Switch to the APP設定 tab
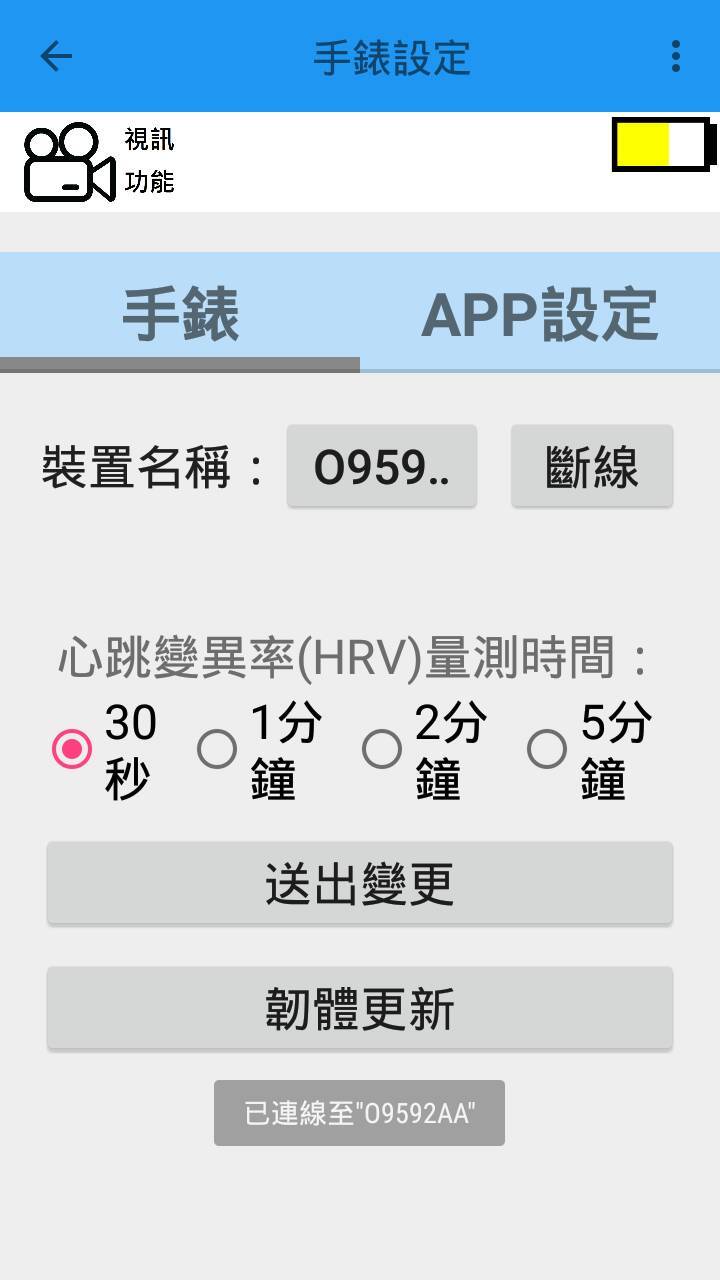720x1280 pixels. 540,314
